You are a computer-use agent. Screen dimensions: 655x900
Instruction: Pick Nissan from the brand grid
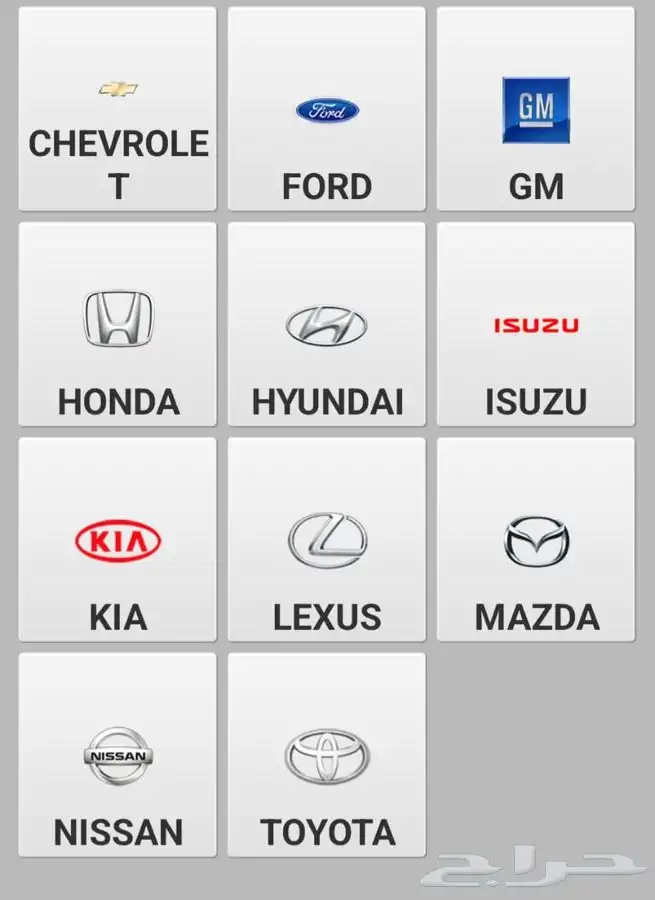click(118, 756)
